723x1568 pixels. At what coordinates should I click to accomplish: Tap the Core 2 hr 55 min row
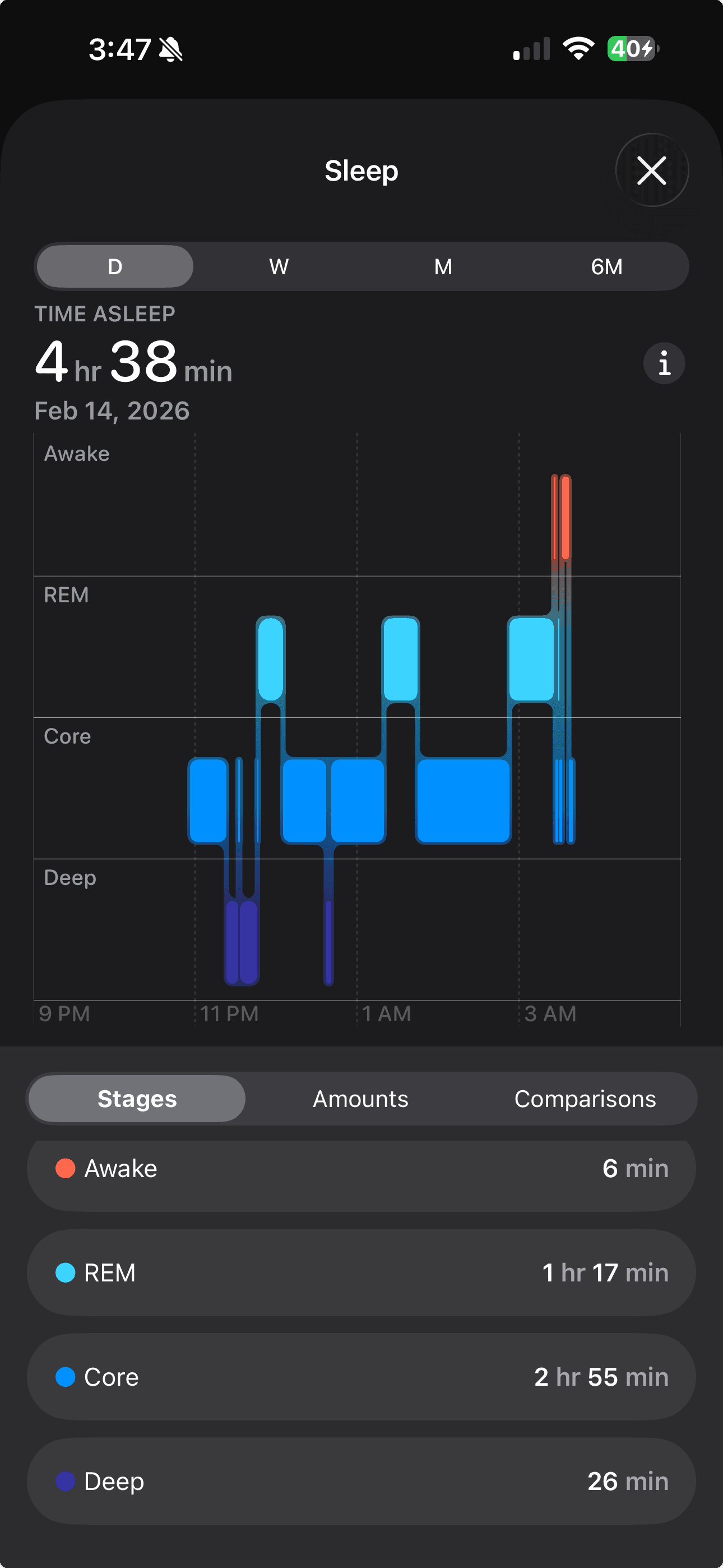click(361, 1376)
